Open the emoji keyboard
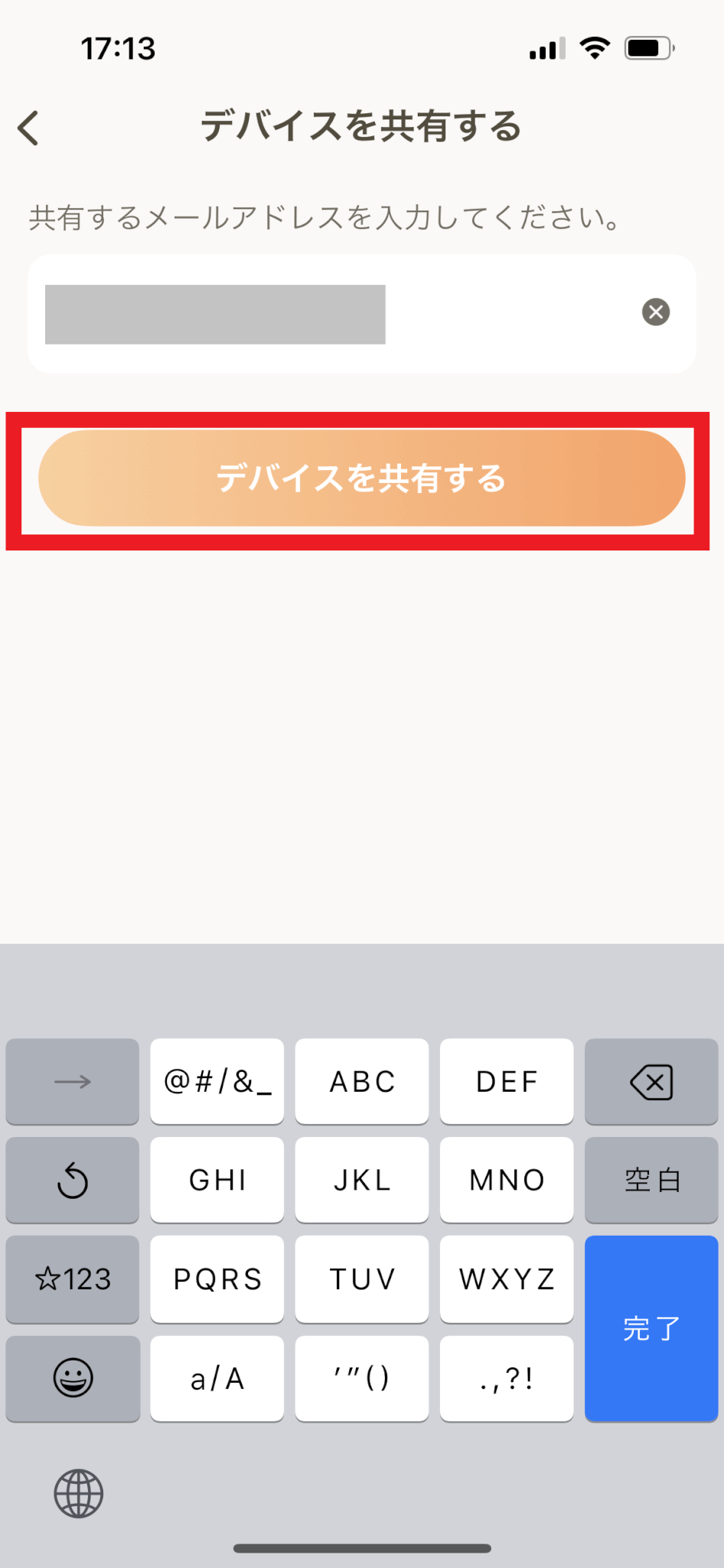724x1568 pixels. pyautogui.click(x=73, y=1378)
